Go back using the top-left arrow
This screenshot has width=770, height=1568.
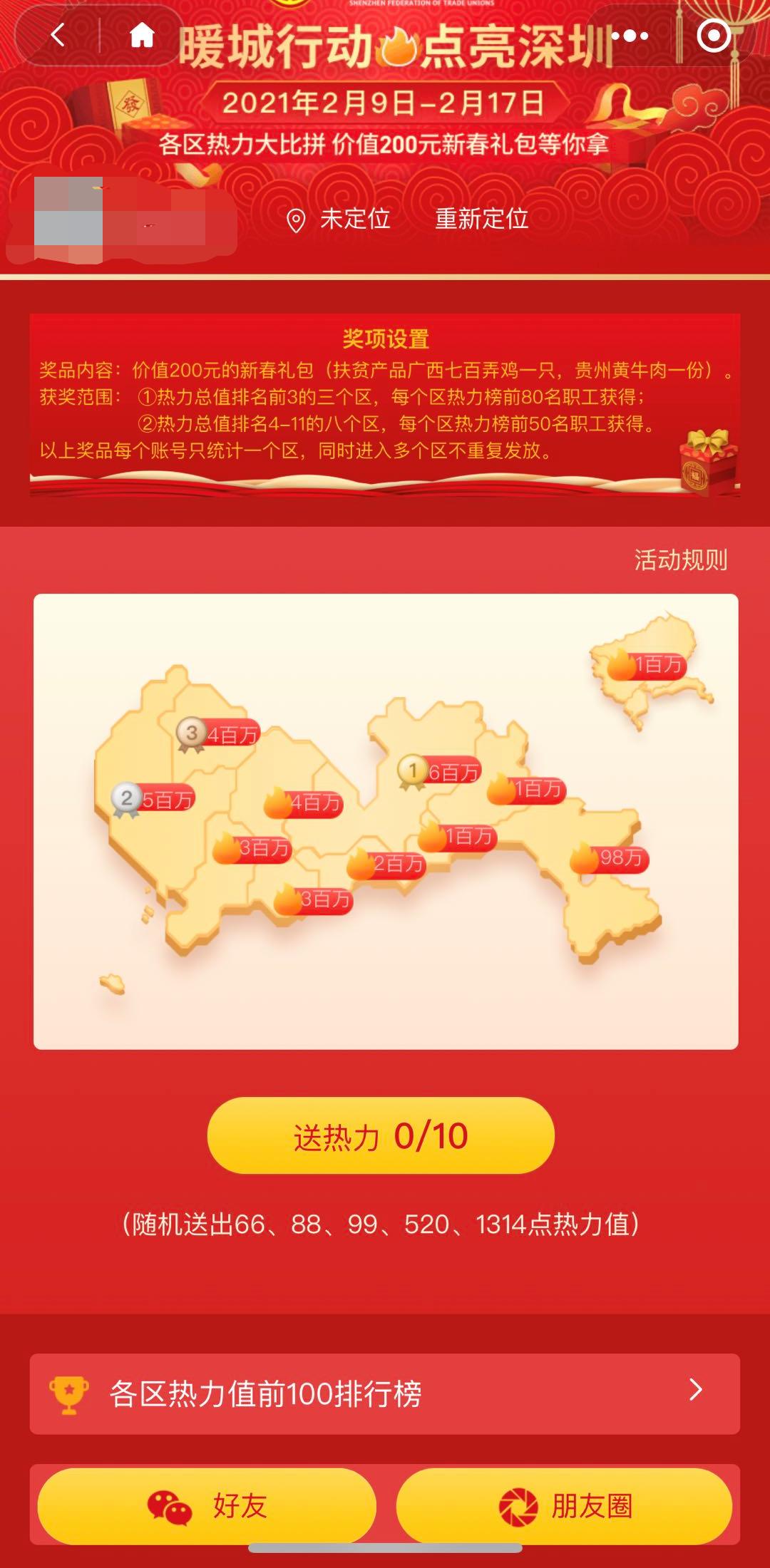[x=58, y=35]
